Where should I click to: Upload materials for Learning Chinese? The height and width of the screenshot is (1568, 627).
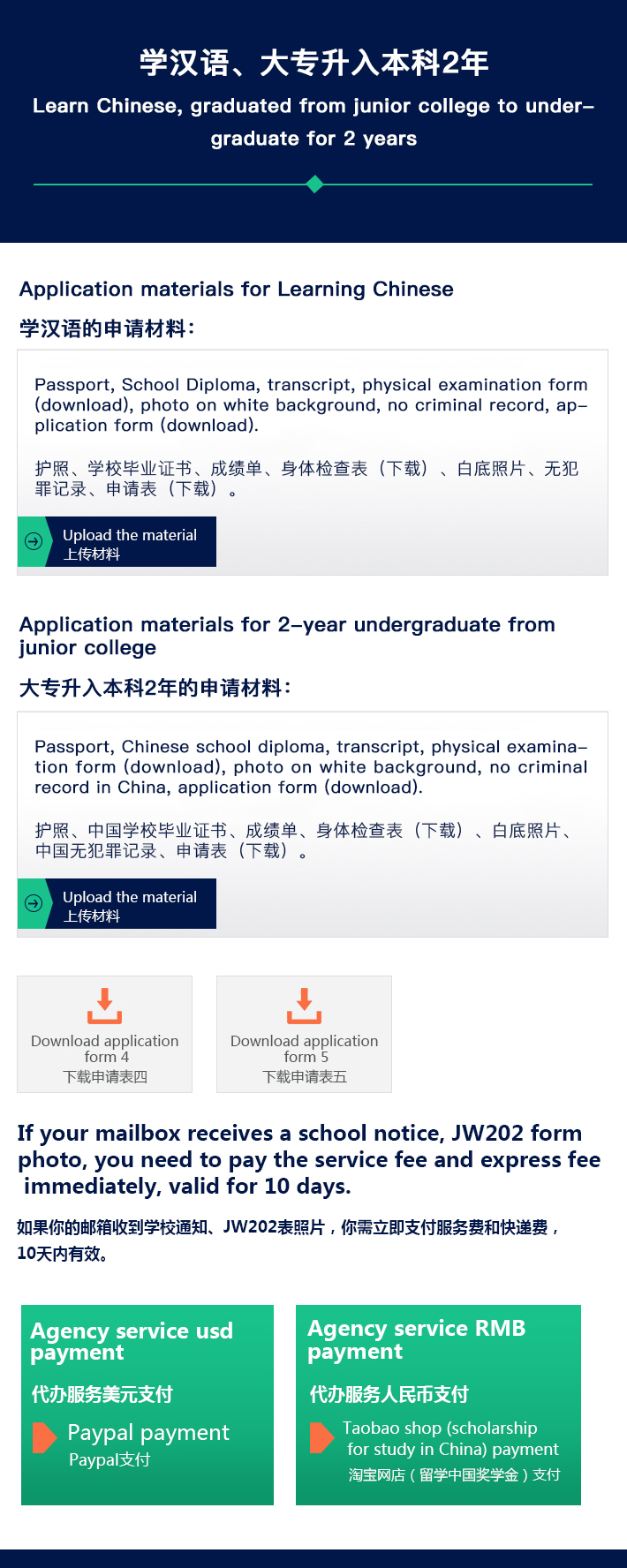[117, 542]
